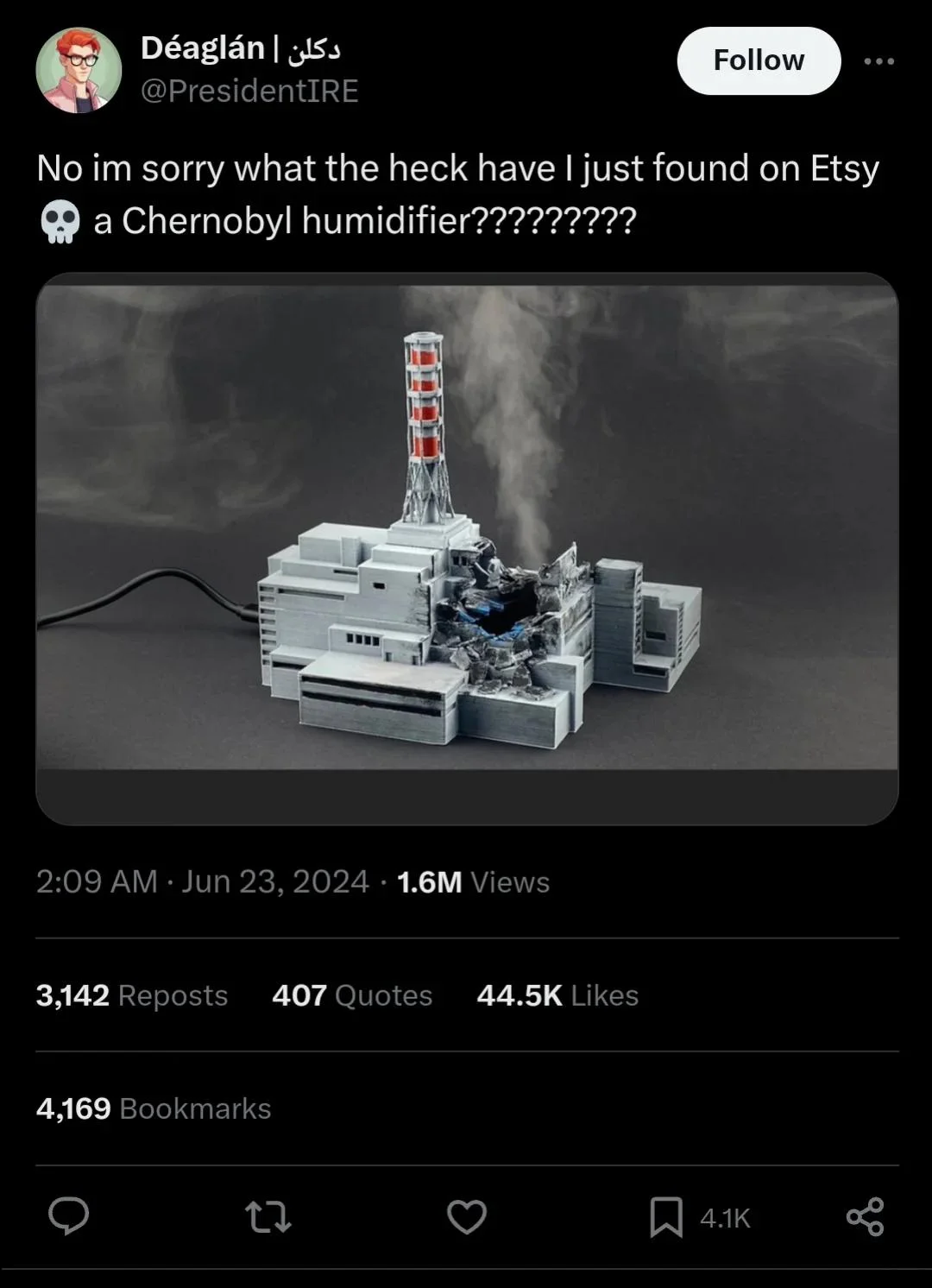Bookmark this post
The width and height of the screenshot is (932, 1288).
(x=666, y=1217)
